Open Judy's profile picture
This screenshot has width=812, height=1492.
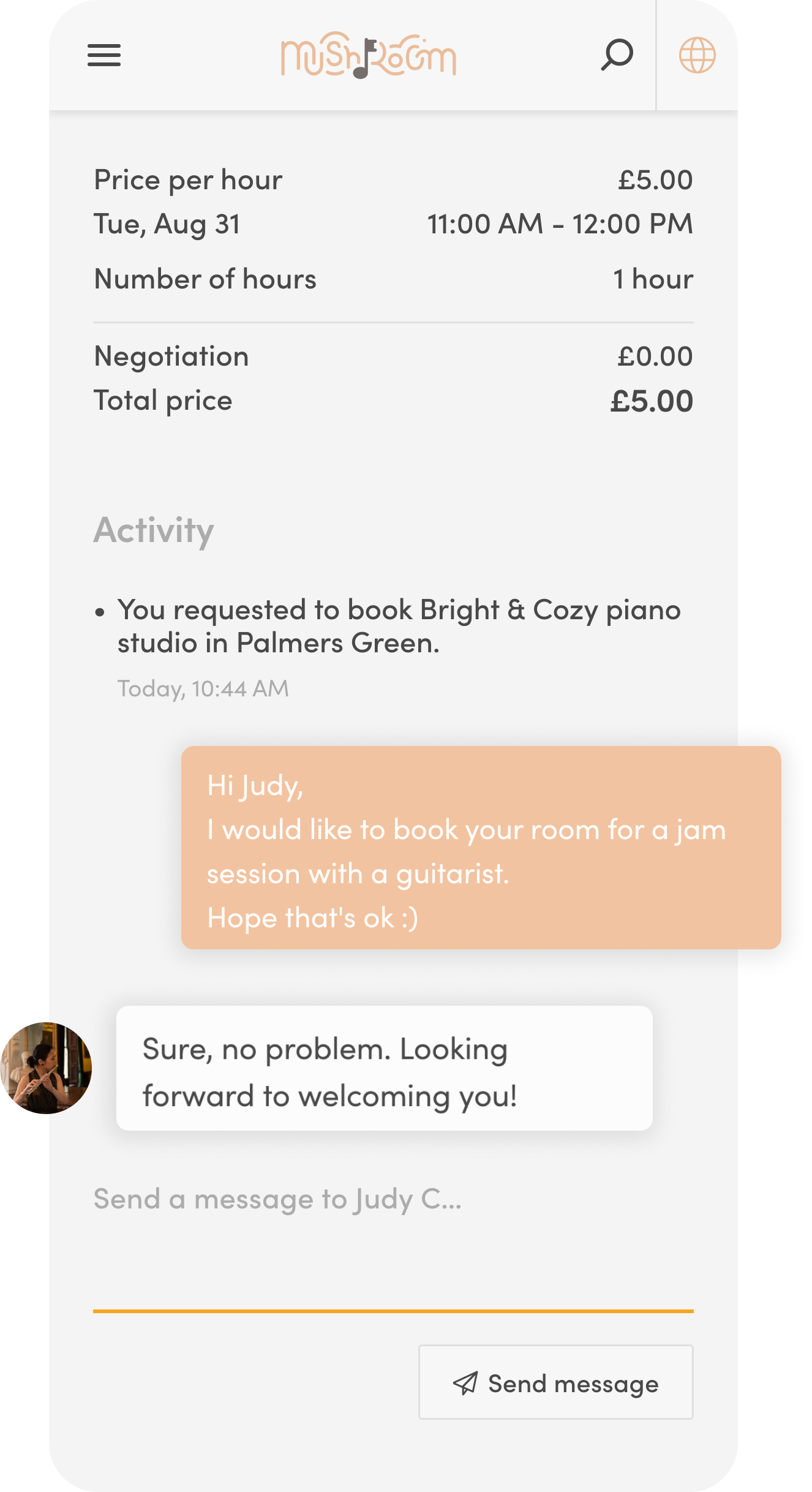tap(46, 1068)
